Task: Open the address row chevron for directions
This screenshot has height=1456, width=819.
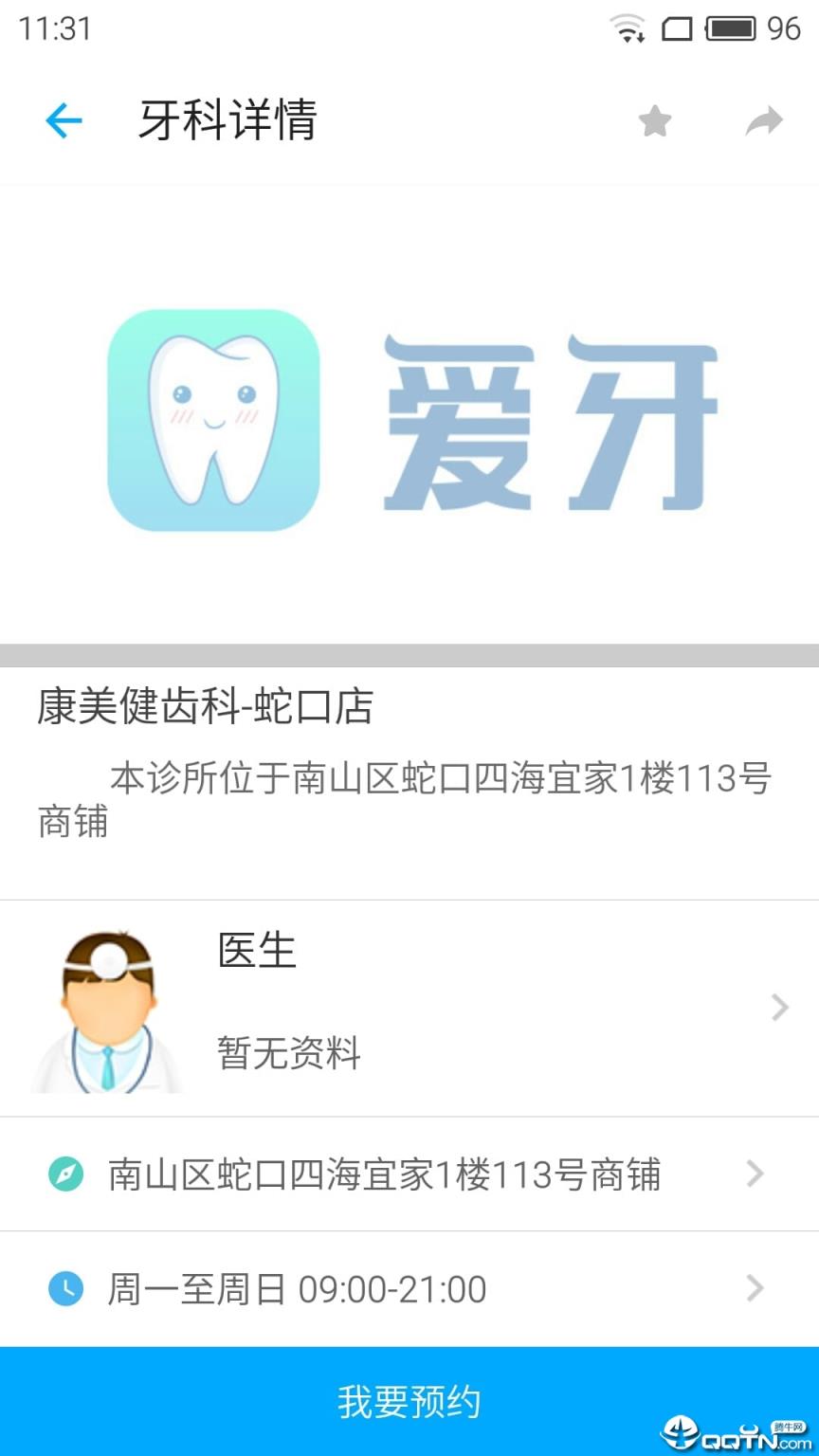Action: pos(754,1174)
